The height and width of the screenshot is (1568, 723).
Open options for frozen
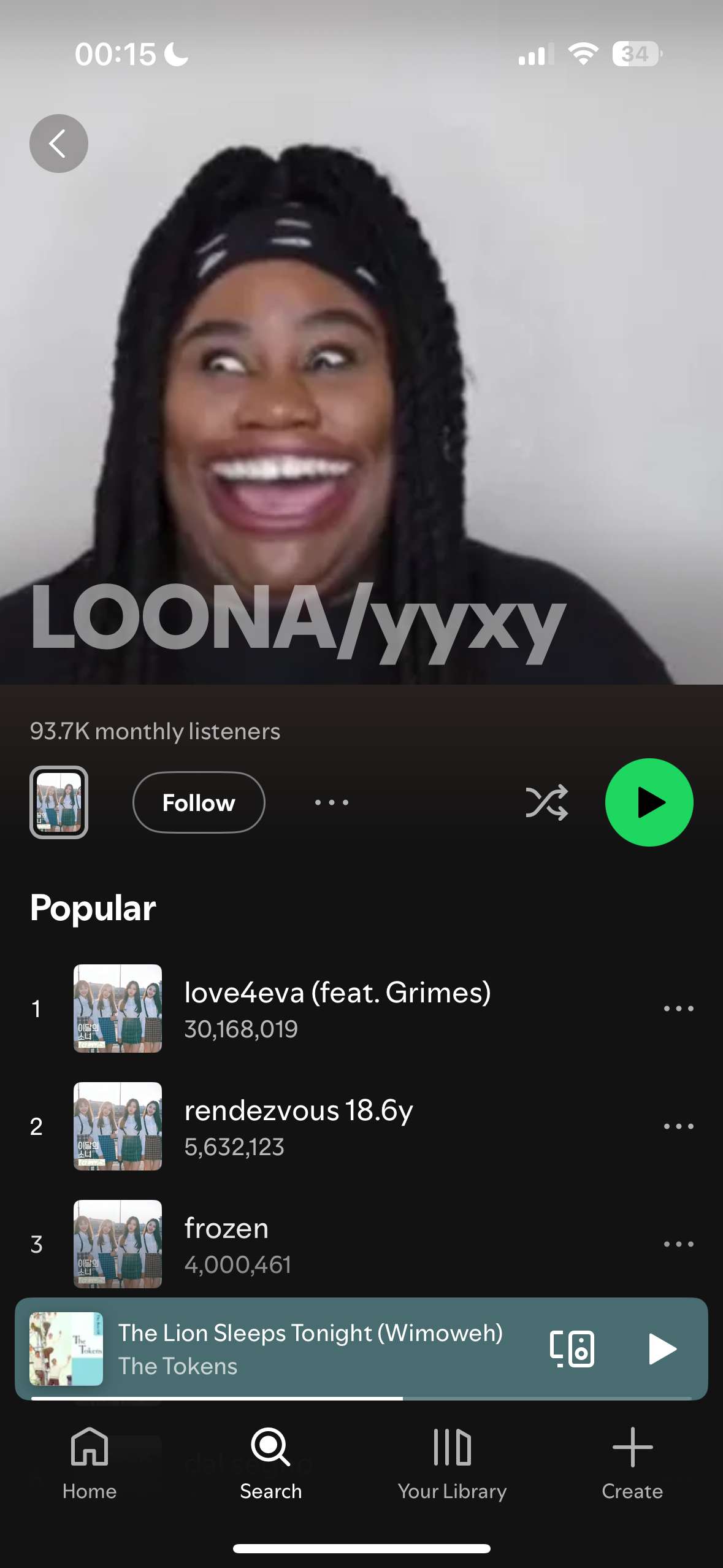[678, 1244]
